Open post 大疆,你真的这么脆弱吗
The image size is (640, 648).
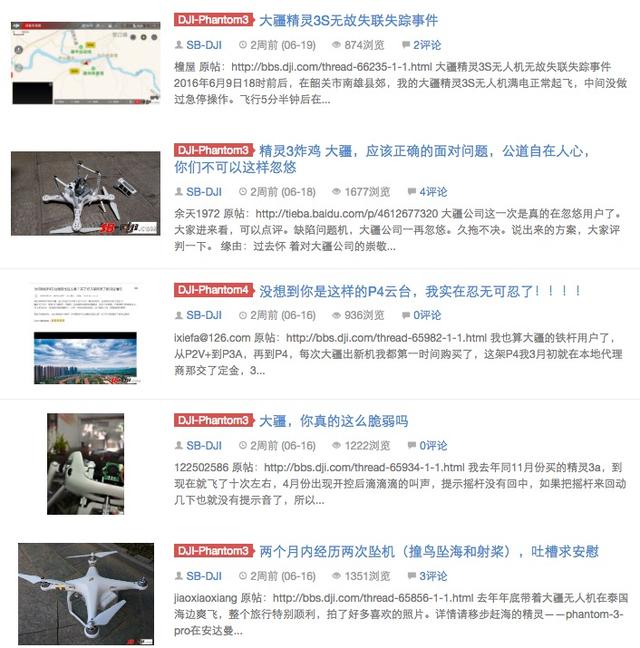tap(333, 421)
